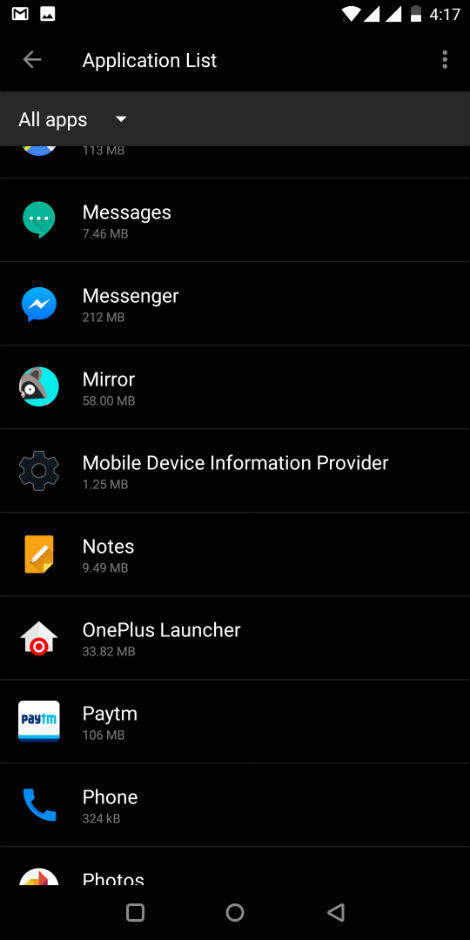
Task: View Notes app info
Action: pyautogui.click(x=235, y=555)
